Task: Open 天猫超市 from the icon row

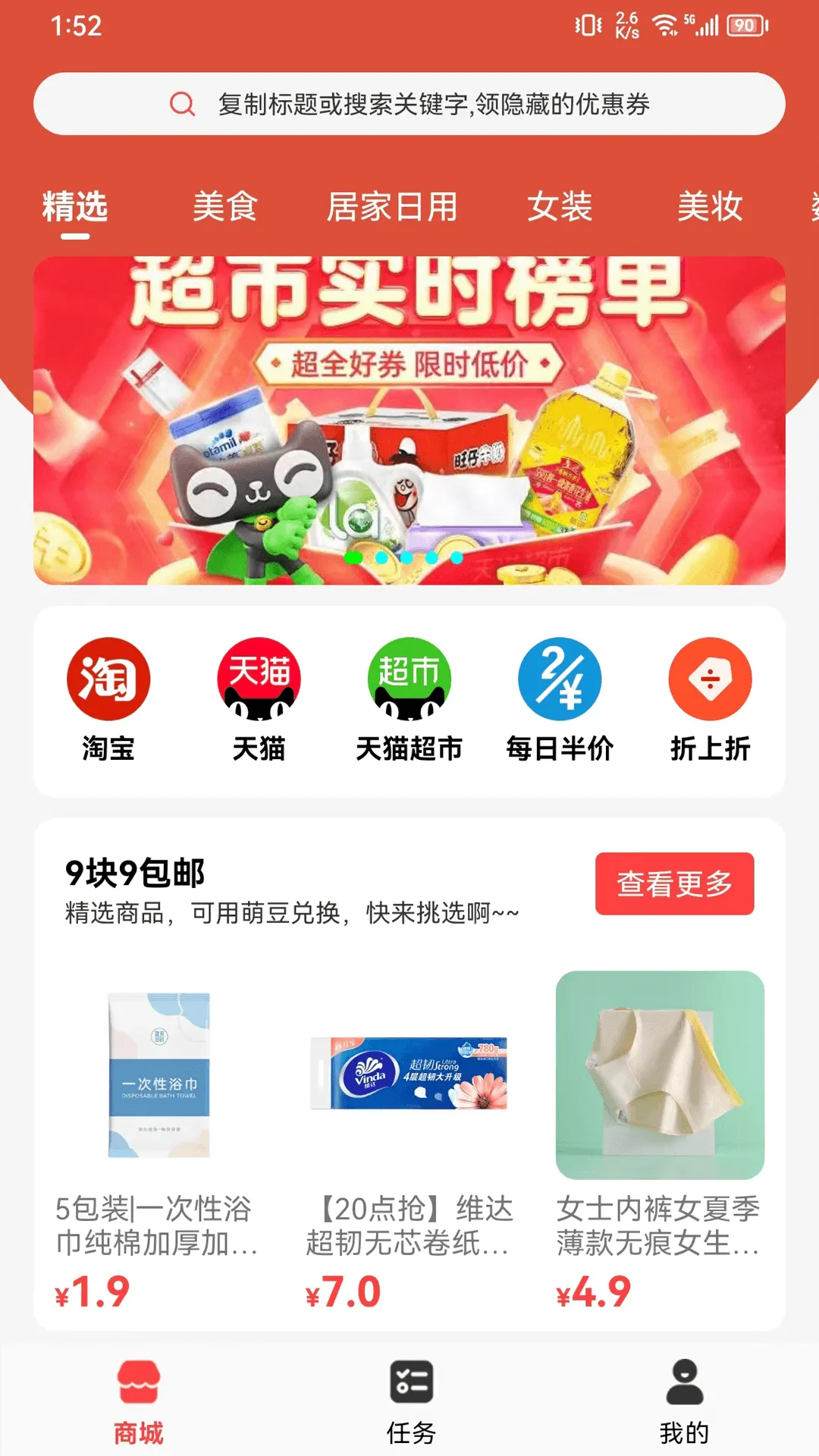Action: (409, 680)
